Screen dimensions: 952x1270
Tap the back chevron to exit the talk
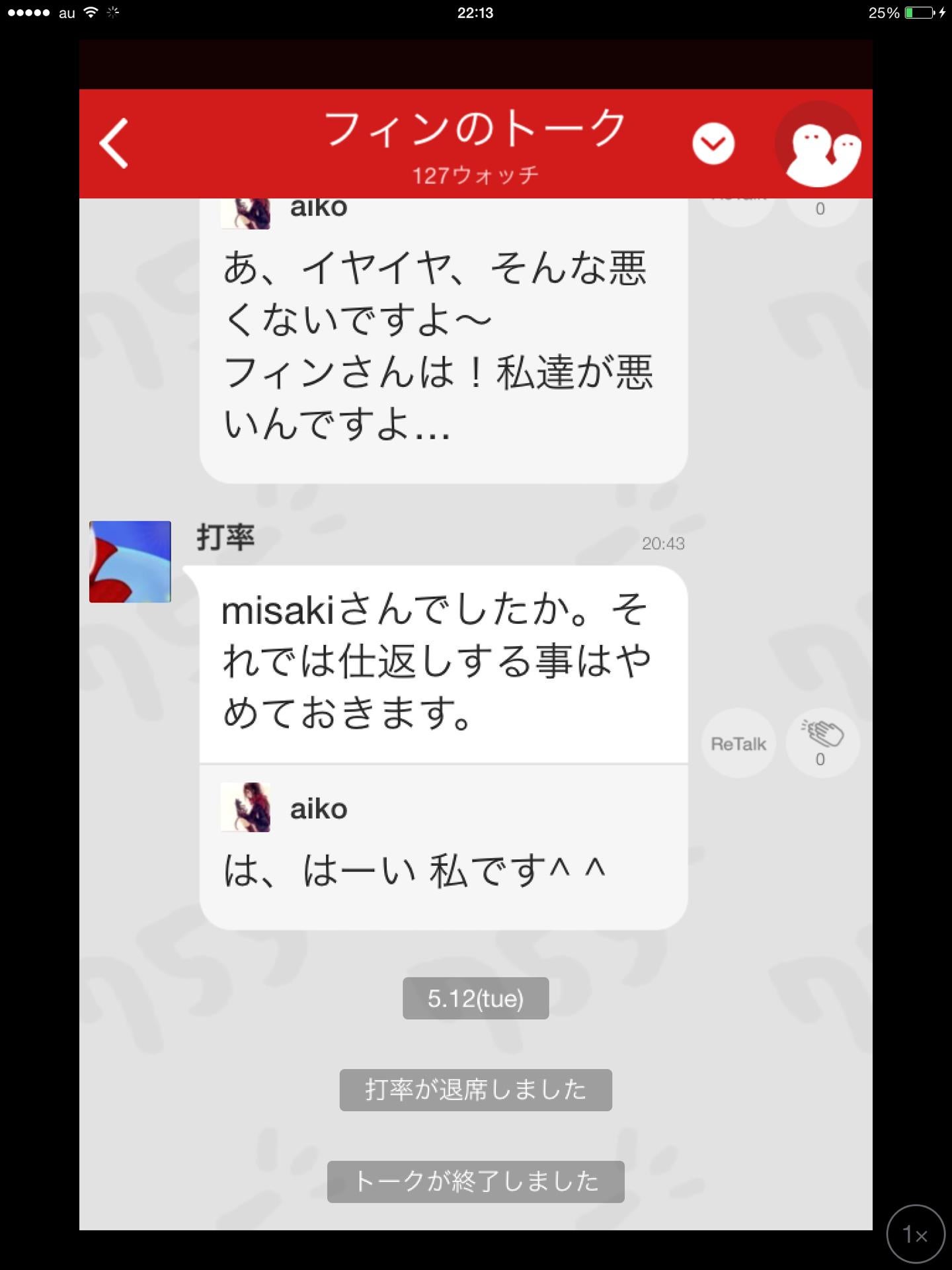click(114, 144)
